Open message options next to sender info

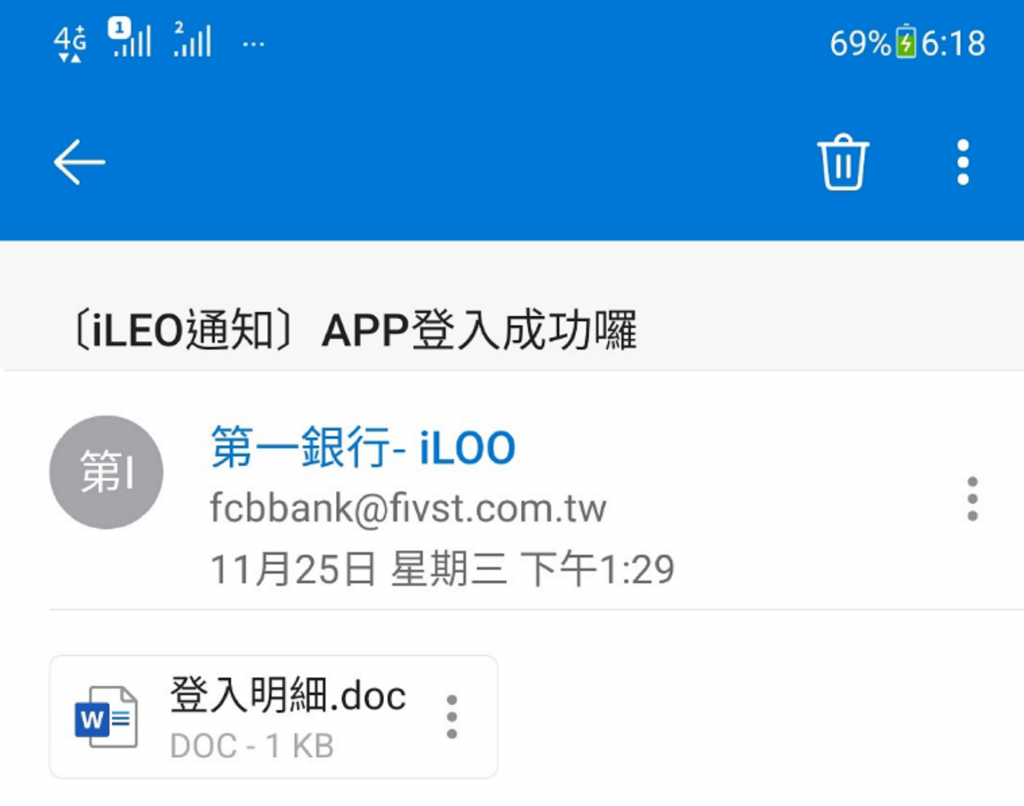coord(972,499)
